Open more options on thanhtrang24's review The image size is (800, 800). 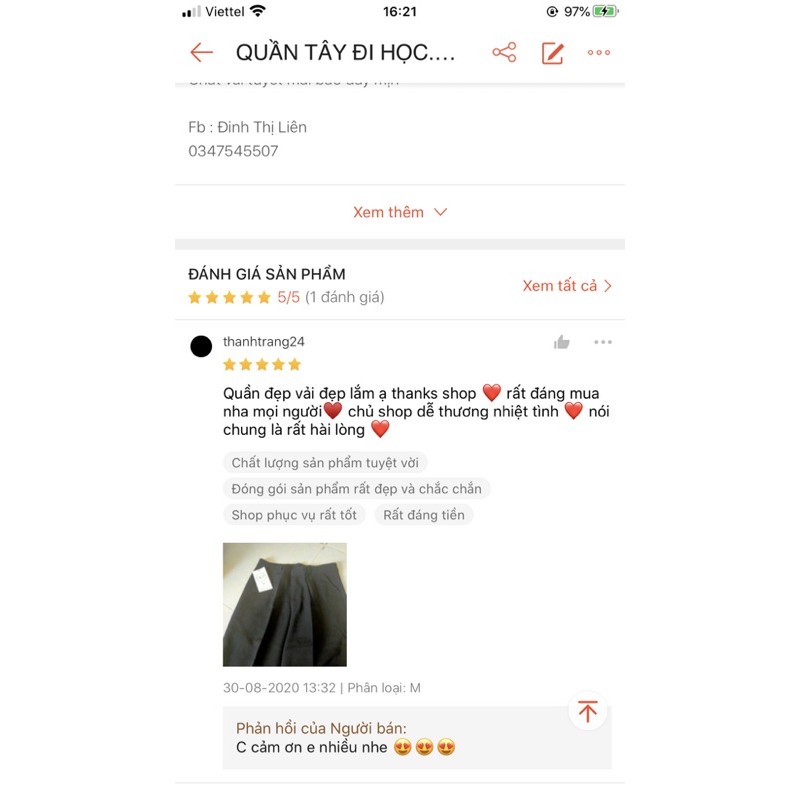[602, 342]
